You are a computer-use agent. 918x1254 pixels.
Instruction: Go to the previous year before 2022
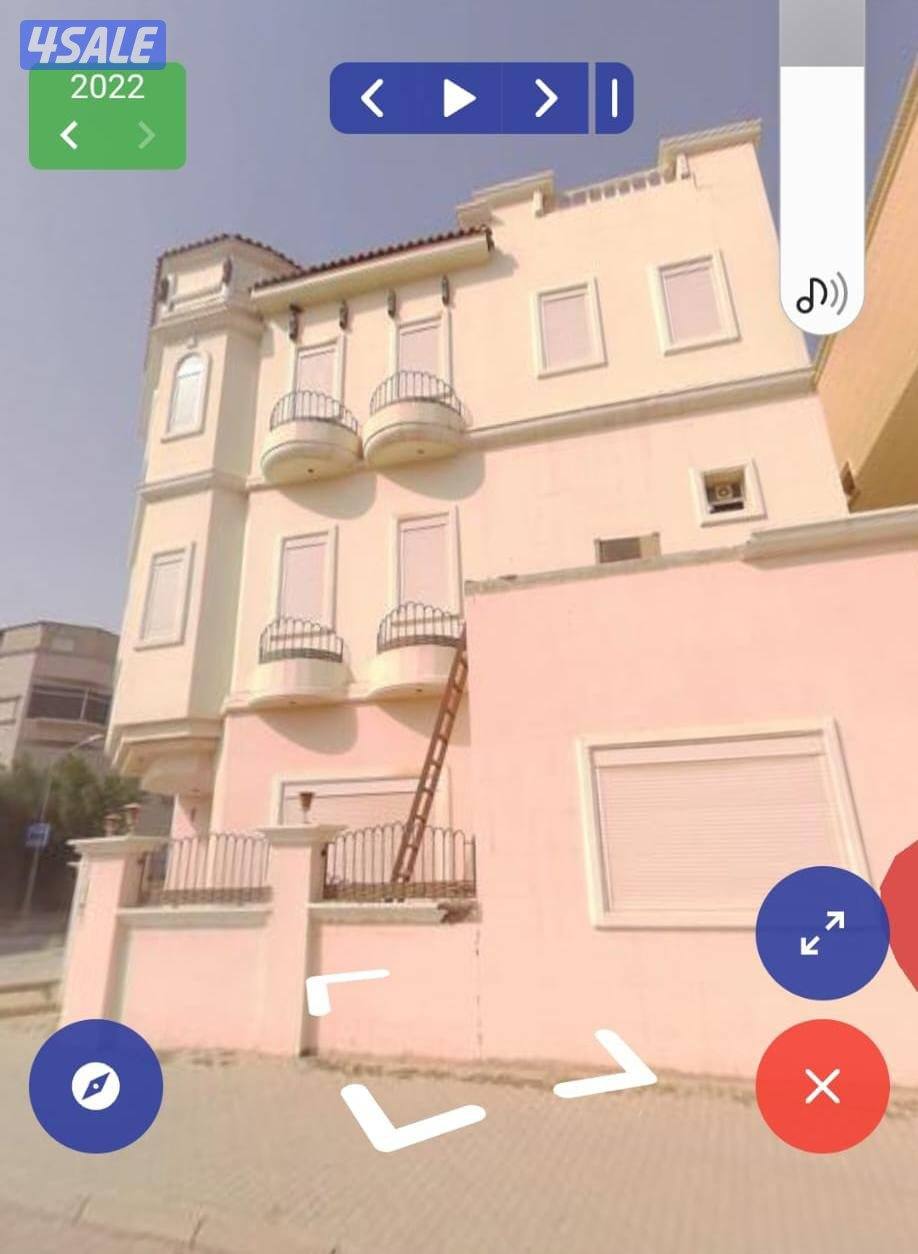[69, 135]
